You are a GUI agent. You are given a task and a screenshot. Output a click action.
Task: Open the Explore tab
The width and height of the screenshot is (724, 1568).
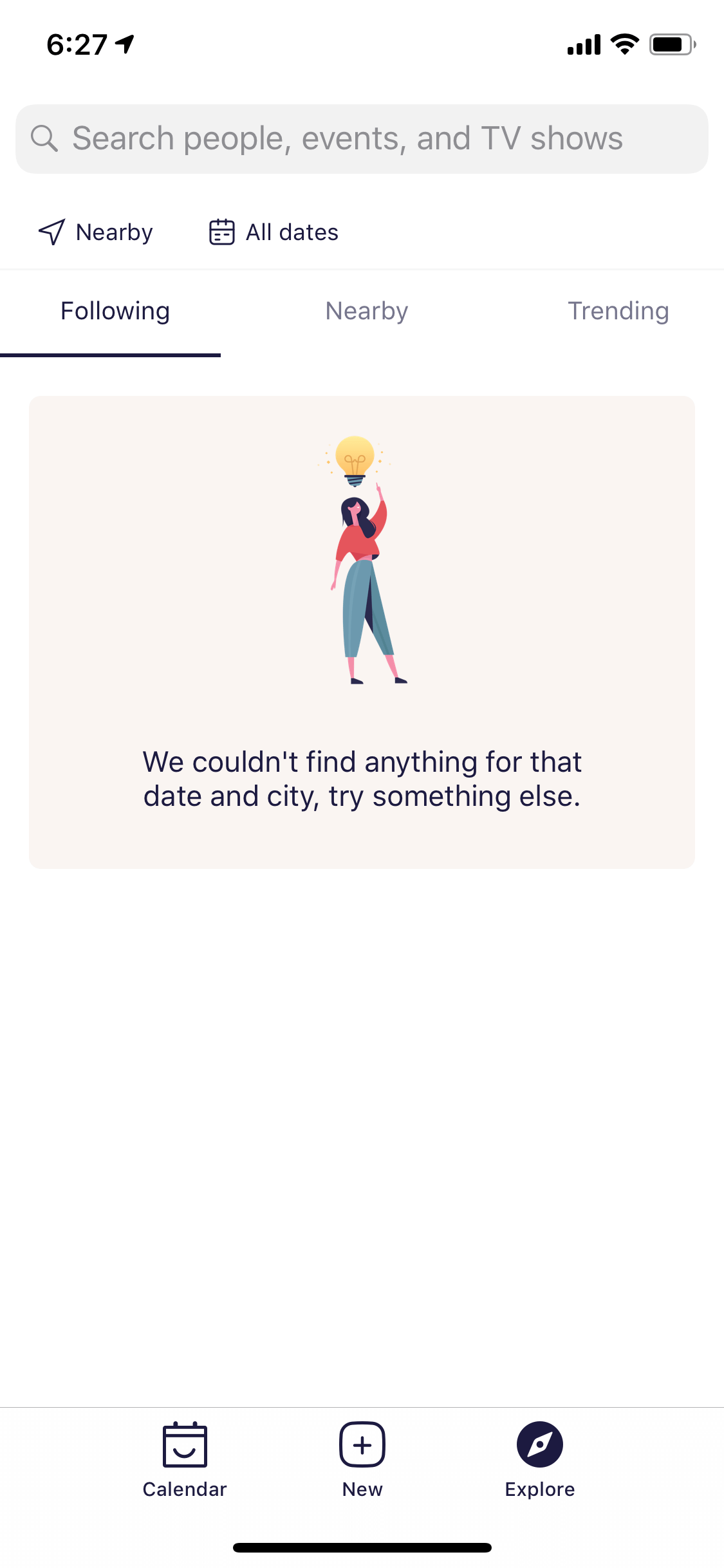pos(540,1460)
